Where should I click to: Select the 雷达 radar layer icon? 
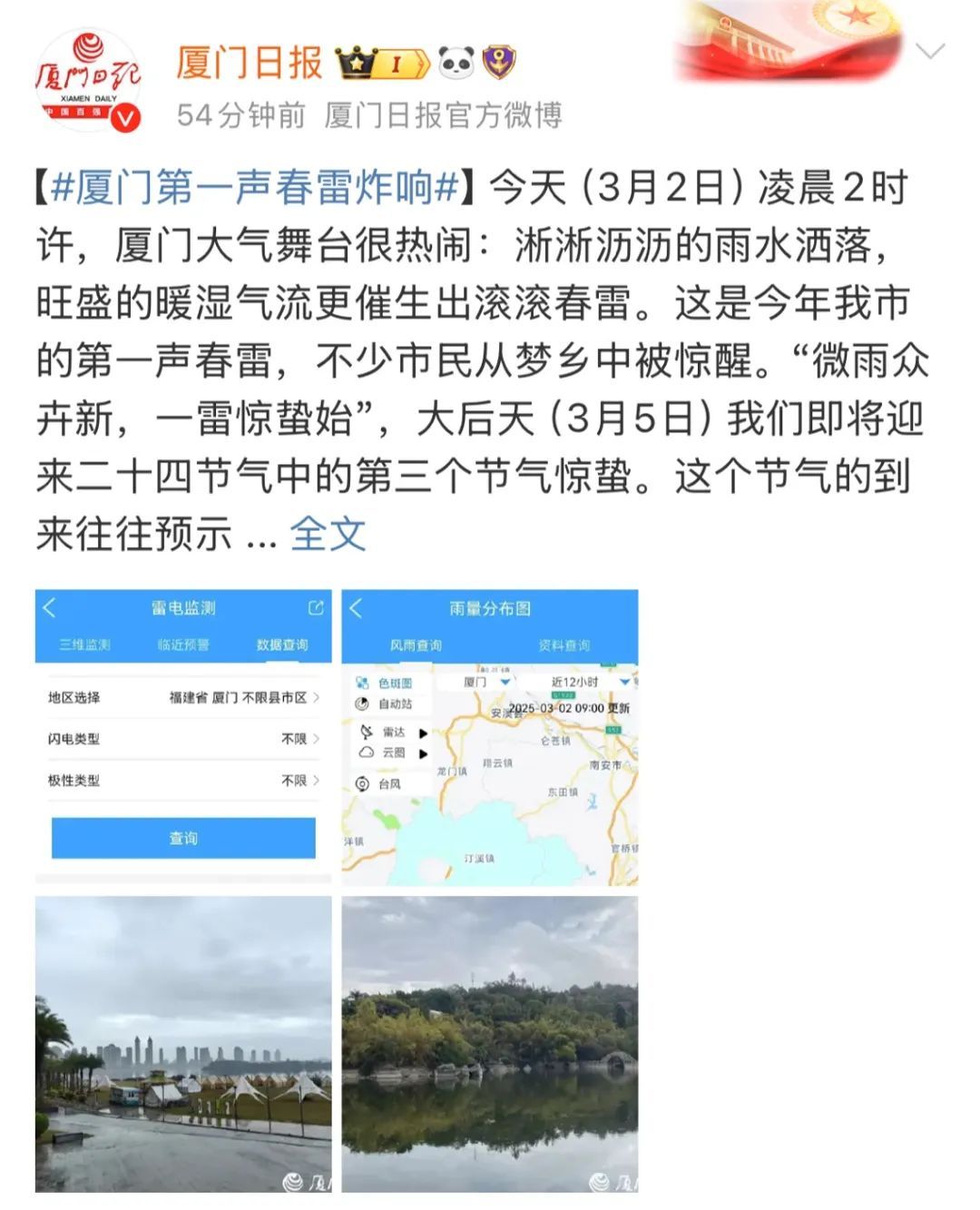[x=367, y=733]
